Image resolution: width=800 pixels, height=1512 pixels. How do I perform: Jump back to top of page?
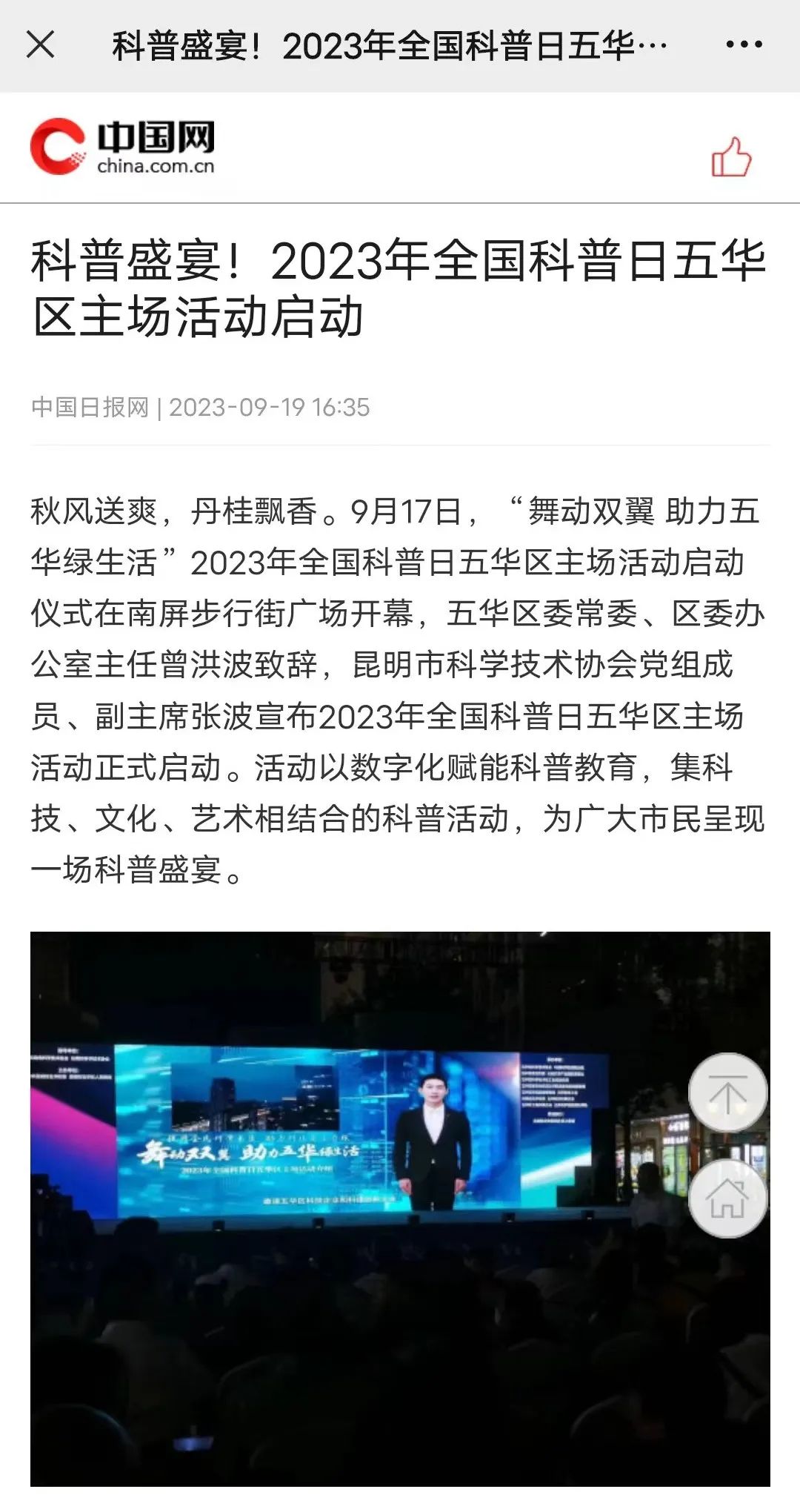coord(727,1092)
